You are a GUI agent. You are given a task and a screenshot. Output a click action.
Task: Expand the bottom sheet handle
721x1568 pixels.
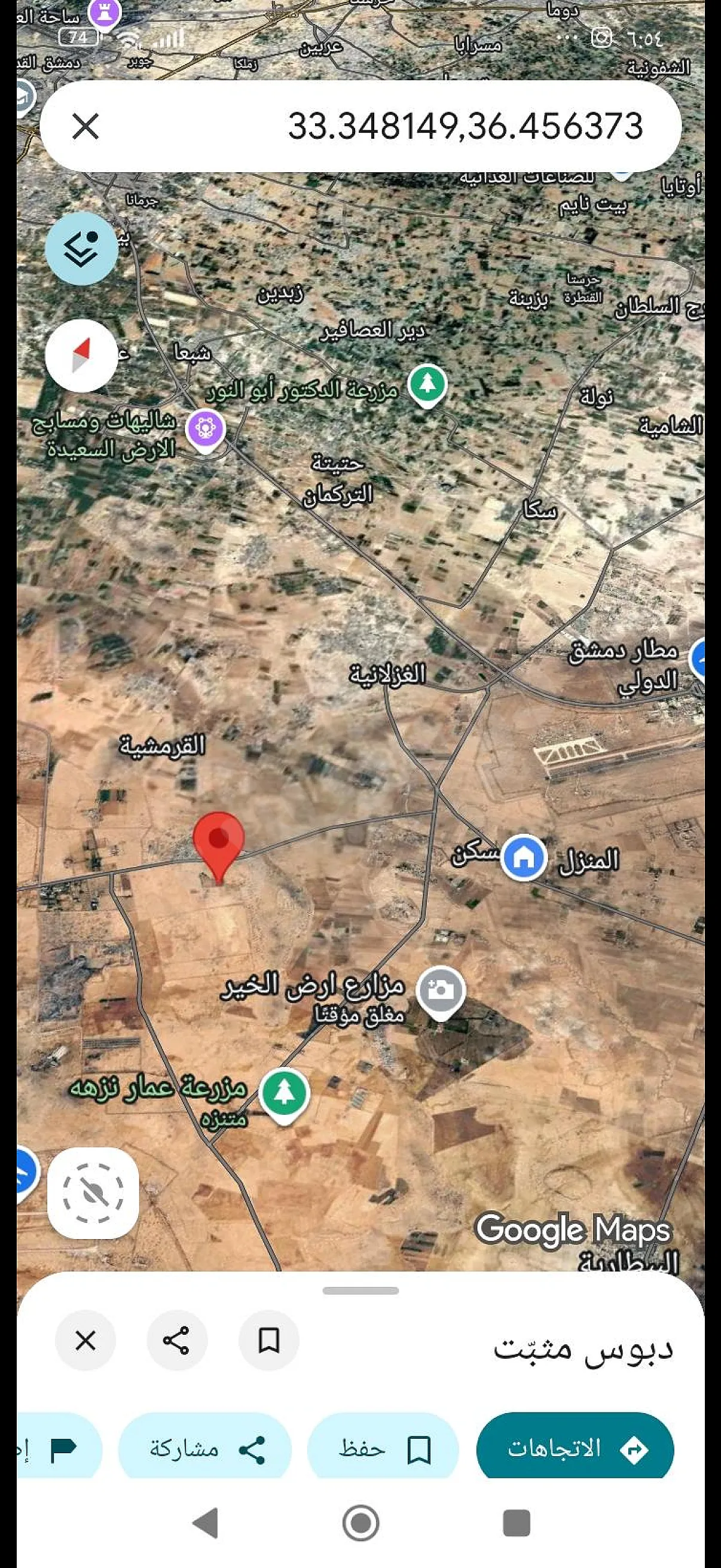click(x=360, y=1291)
